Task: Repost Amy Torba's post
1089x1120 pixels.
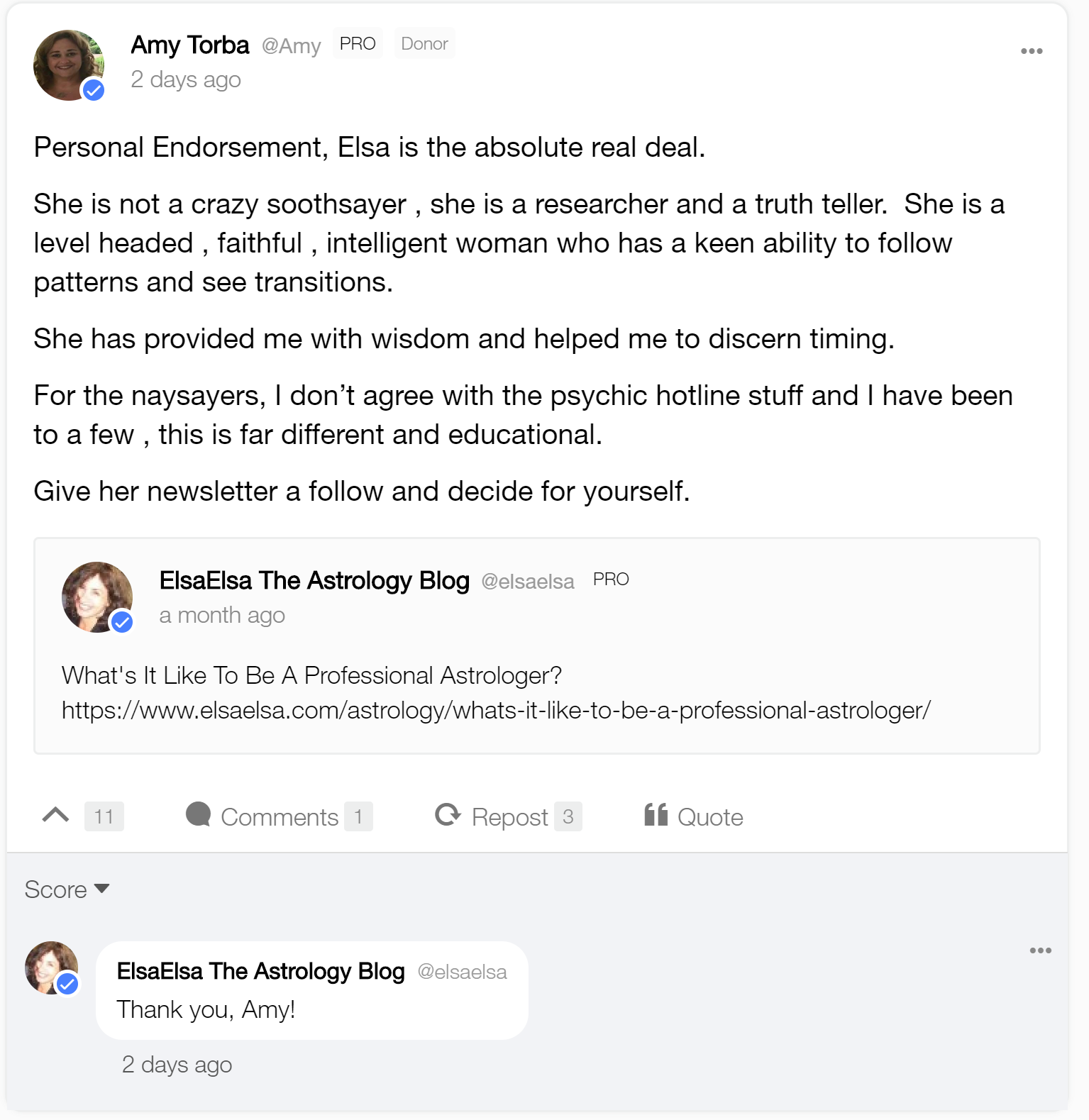Action: [x=508, y=816]
